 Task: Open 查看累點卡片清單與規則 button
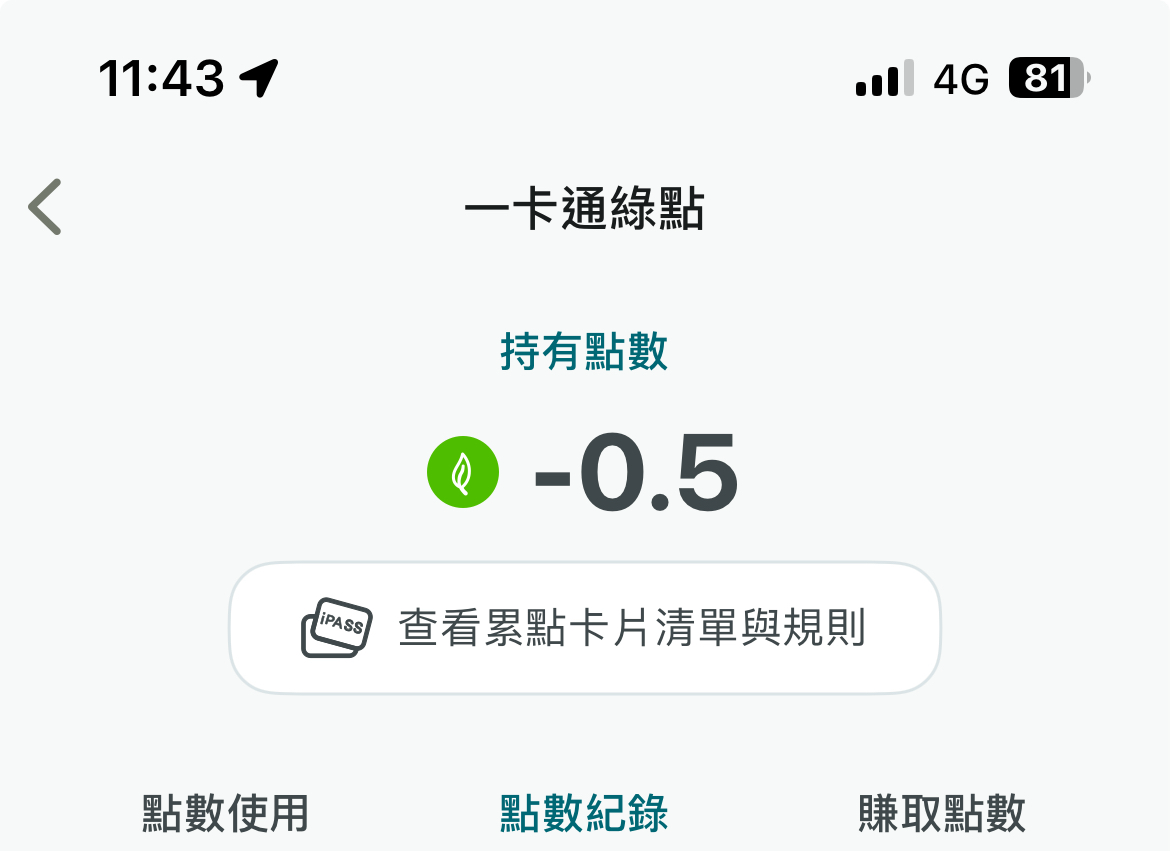click(x=585, y=628)
